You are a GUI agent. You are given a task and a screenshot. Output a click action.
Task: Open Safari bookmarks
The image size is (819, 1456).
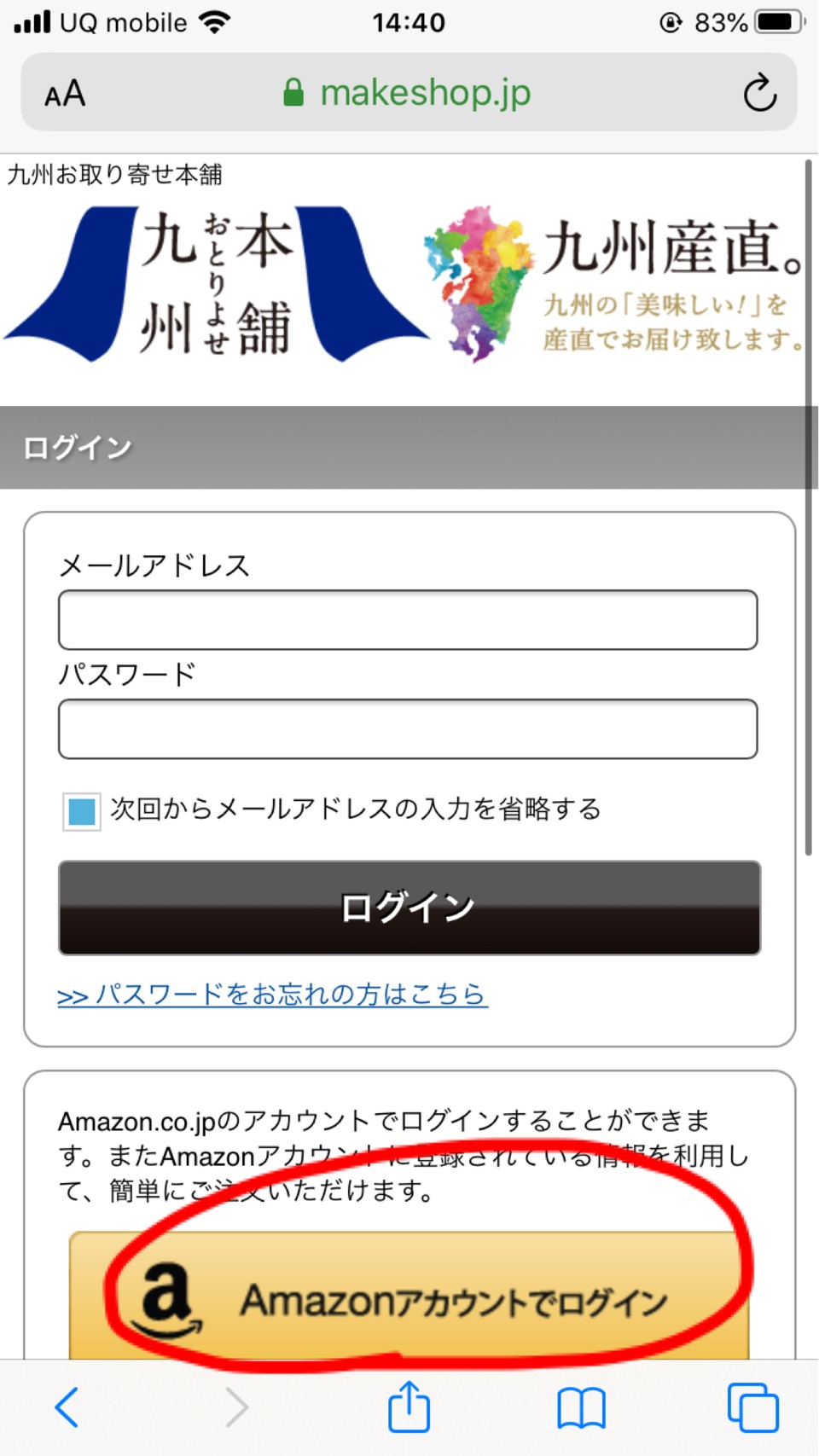pos(581,1407)
